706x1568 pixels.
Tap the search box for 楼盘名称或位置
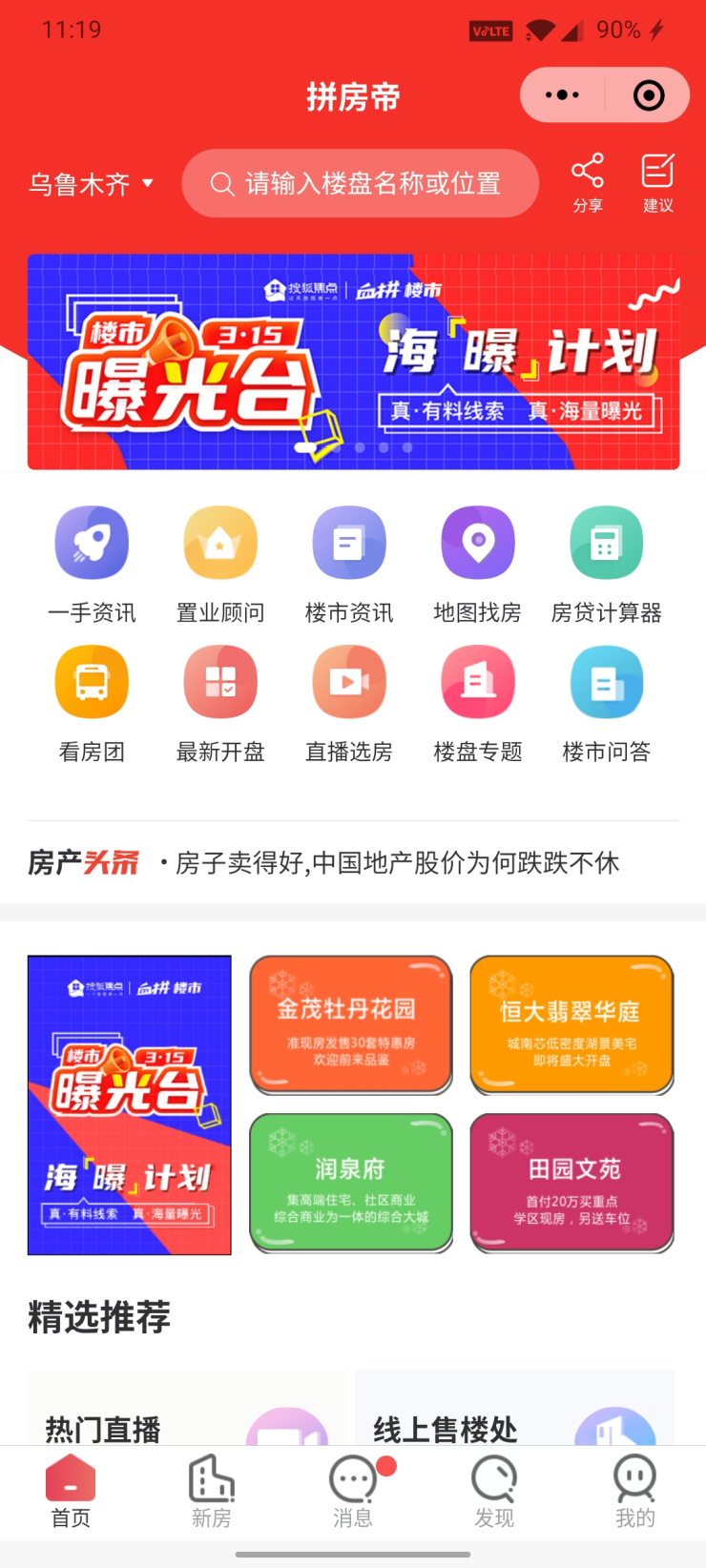[361, 183]
